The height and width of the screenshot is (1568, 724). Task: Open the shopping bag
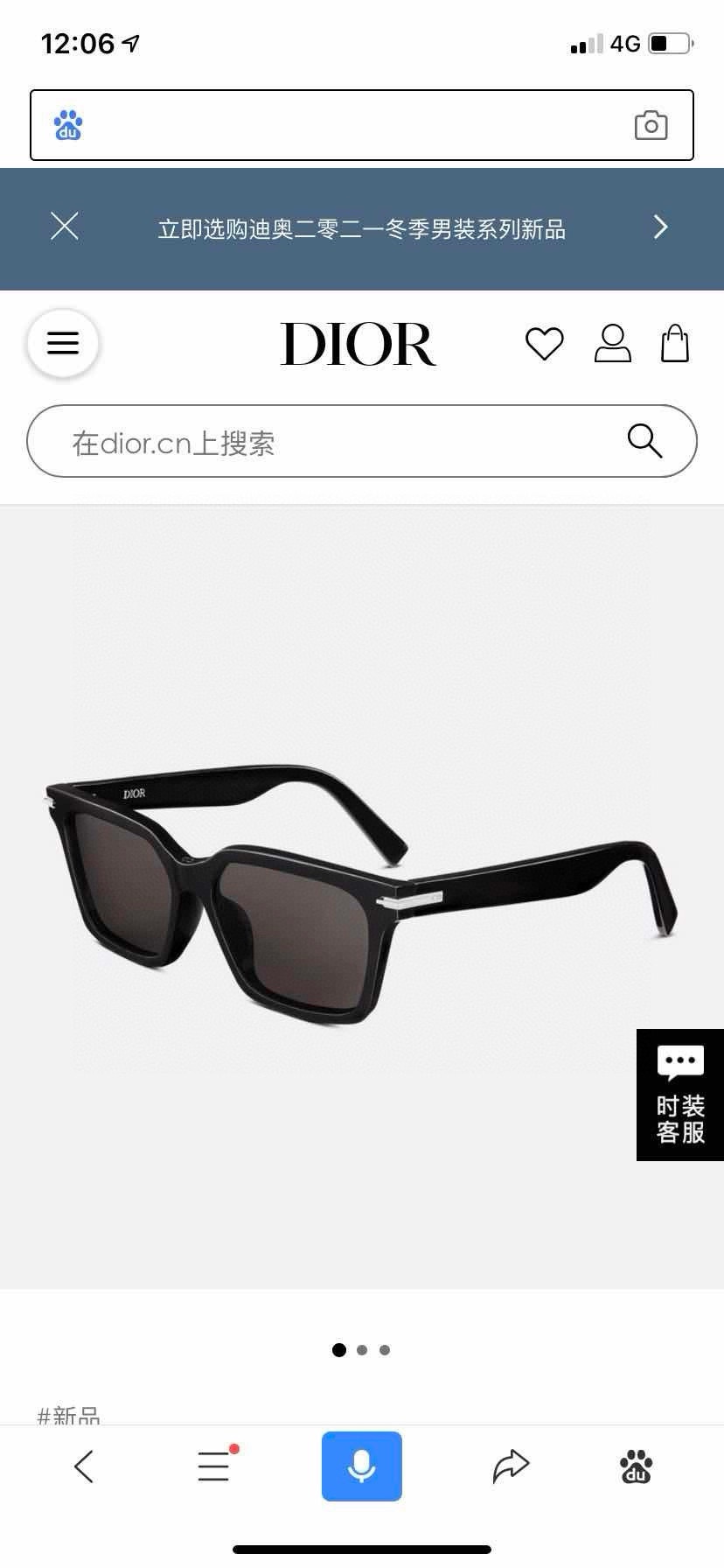click(x=674, y=343)
